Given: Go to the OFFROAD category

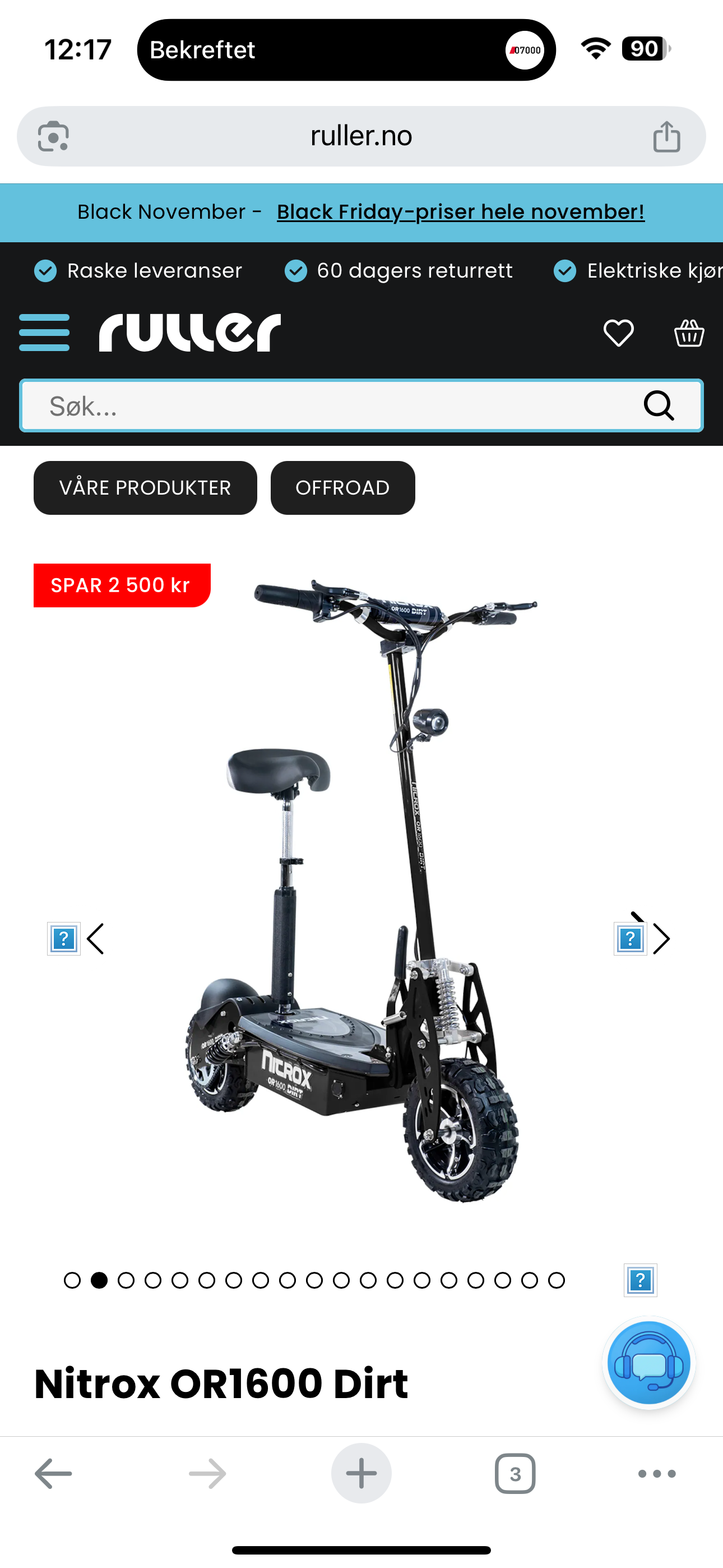Looking at the screenshot, I should tap(342, 487).
